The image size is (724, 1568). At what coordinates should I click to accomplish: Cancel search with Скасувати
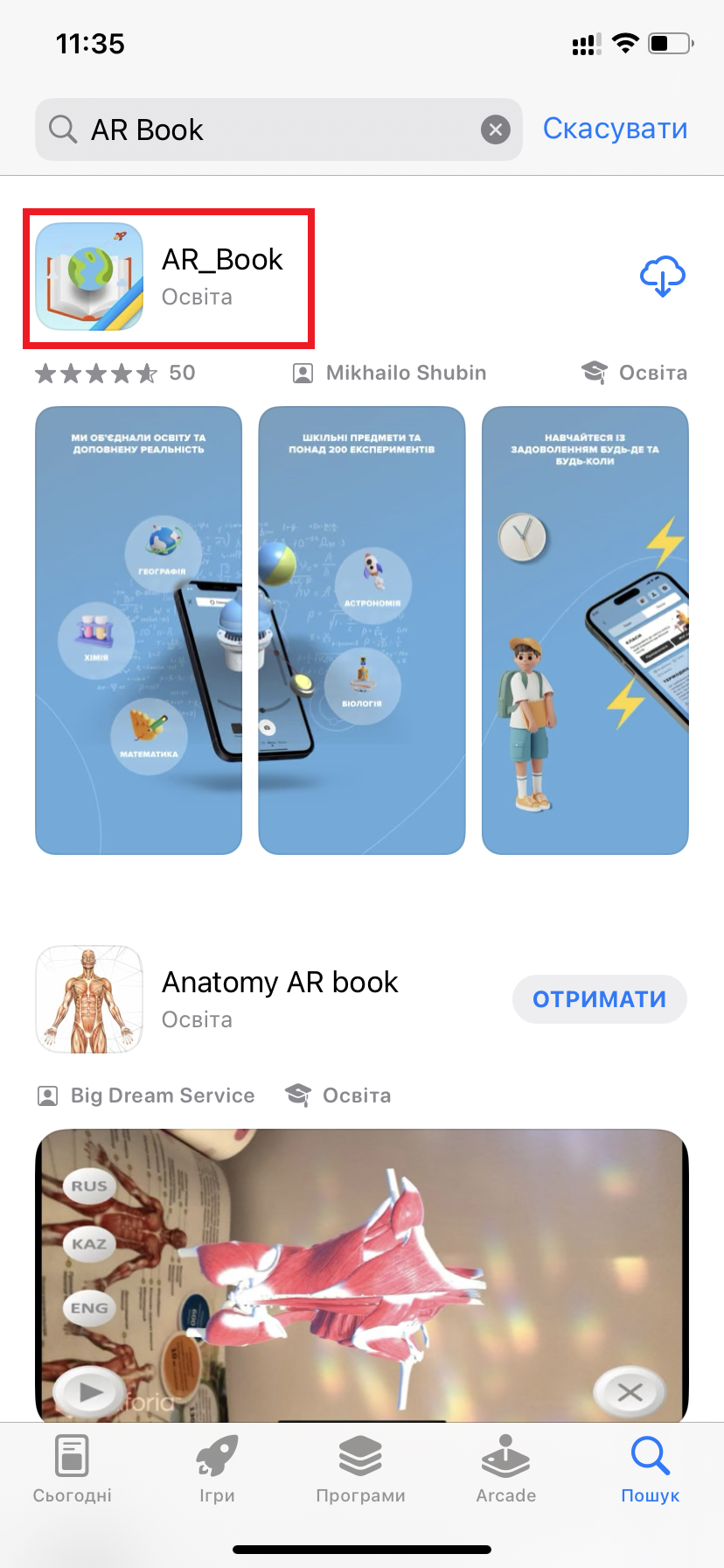coord(615,129)
